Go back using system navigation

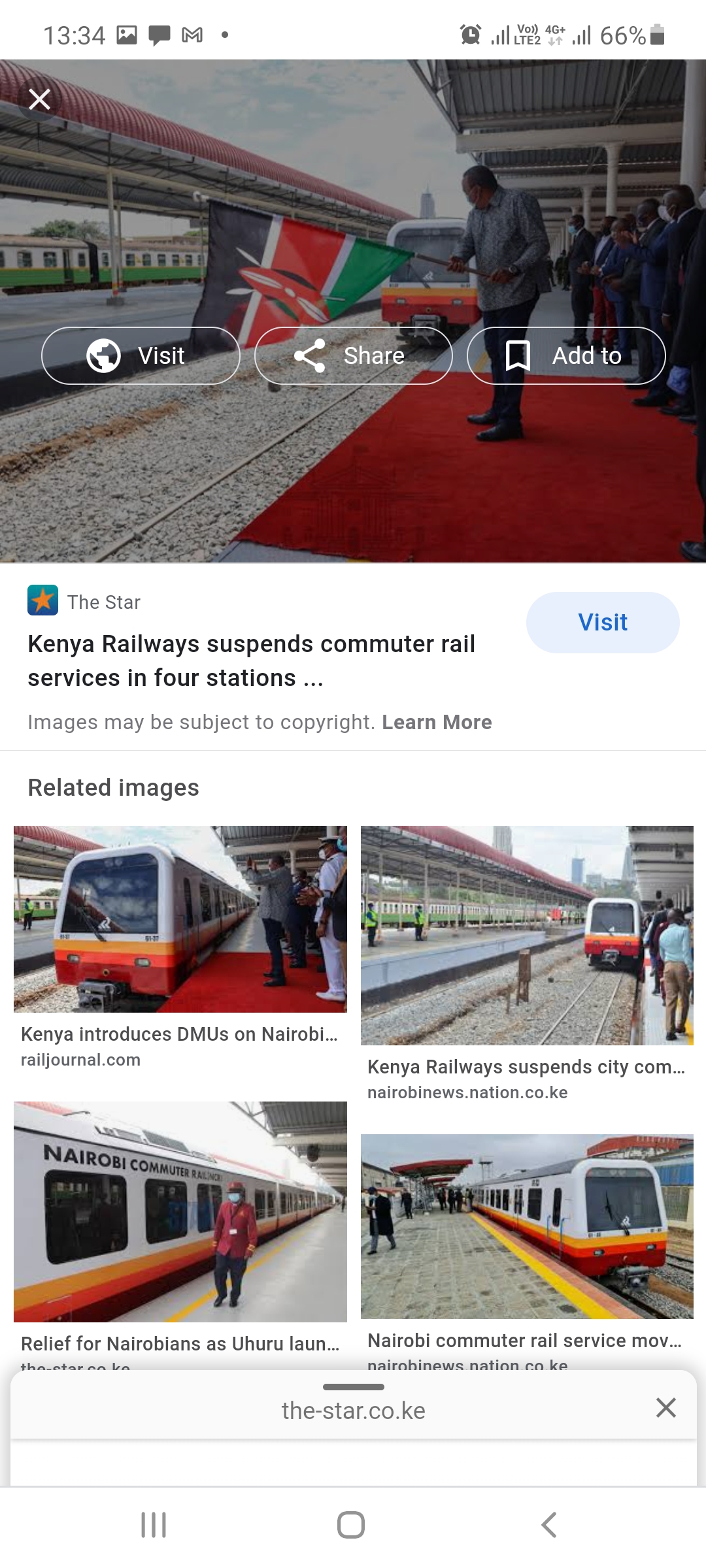click(549, 1525)
